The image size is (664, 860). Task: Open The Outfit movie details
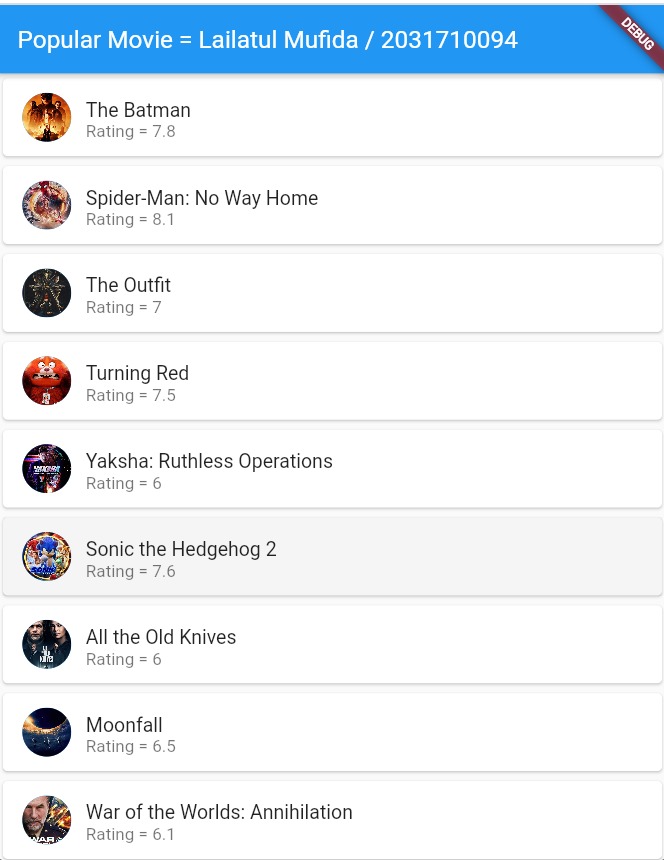pyautogui.click(x=332, y=294)
